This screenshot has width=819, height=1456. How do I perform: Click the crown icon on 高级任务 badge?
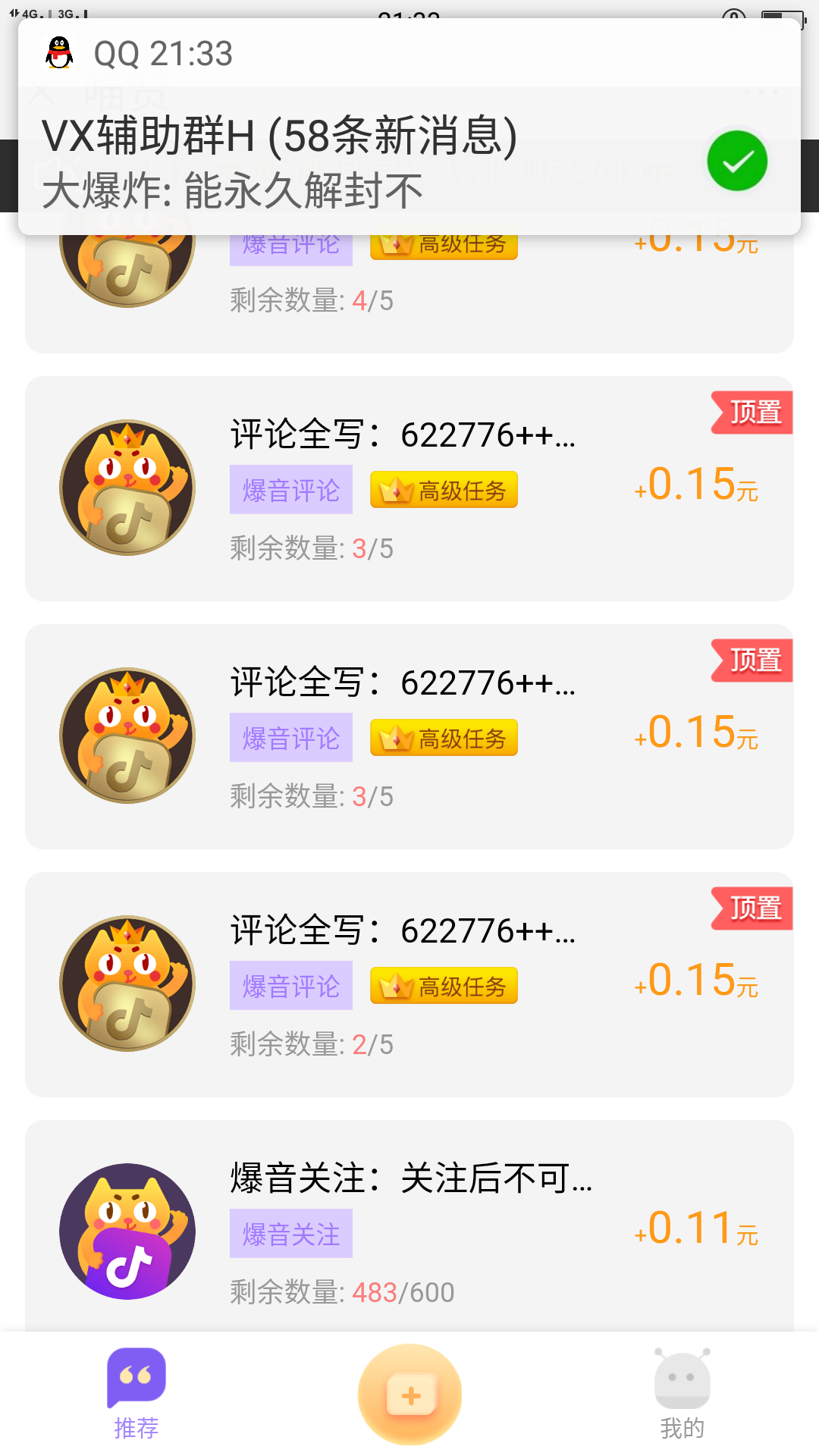(395, 491)
